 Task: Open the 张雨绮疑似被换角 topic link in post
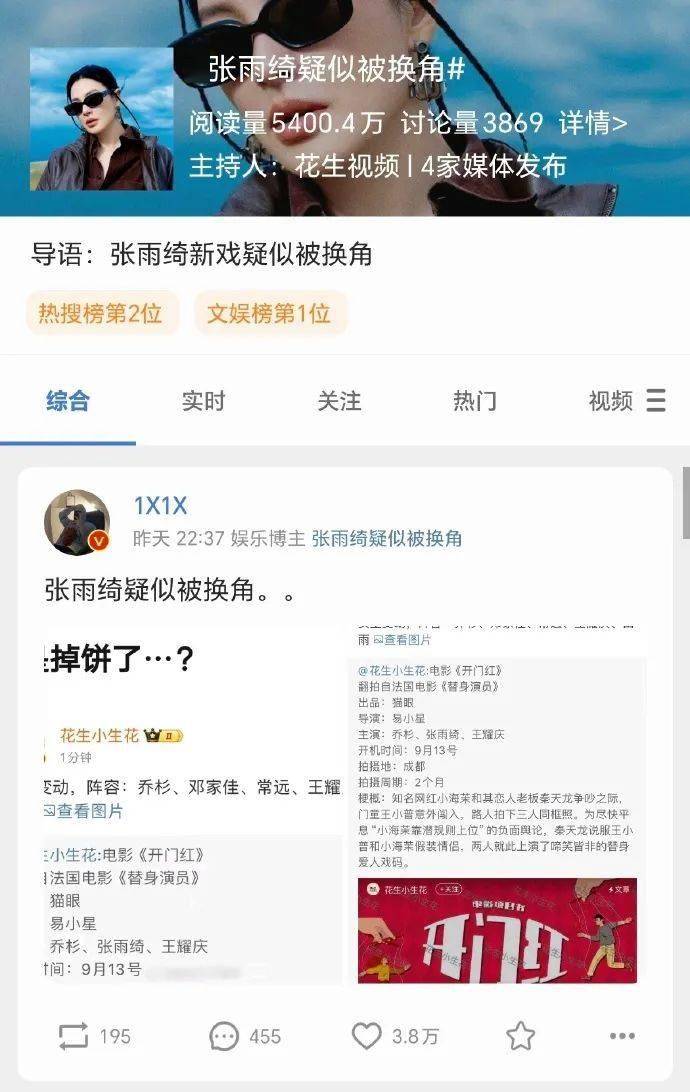pos(387,539)
